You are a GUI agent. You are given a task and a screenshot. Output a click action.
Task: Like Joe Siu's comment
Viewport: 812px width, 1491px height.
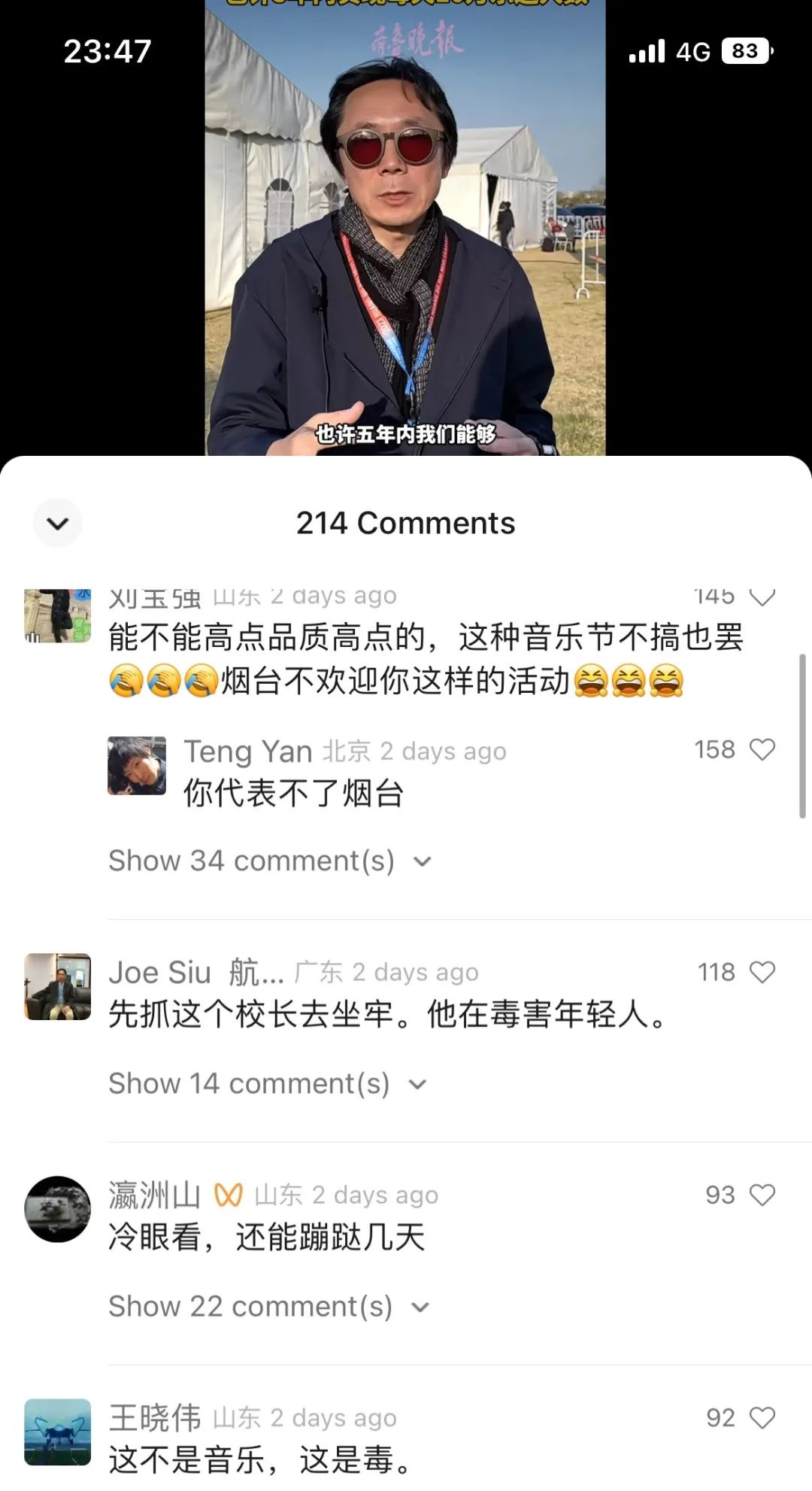(x=762, y=972)
